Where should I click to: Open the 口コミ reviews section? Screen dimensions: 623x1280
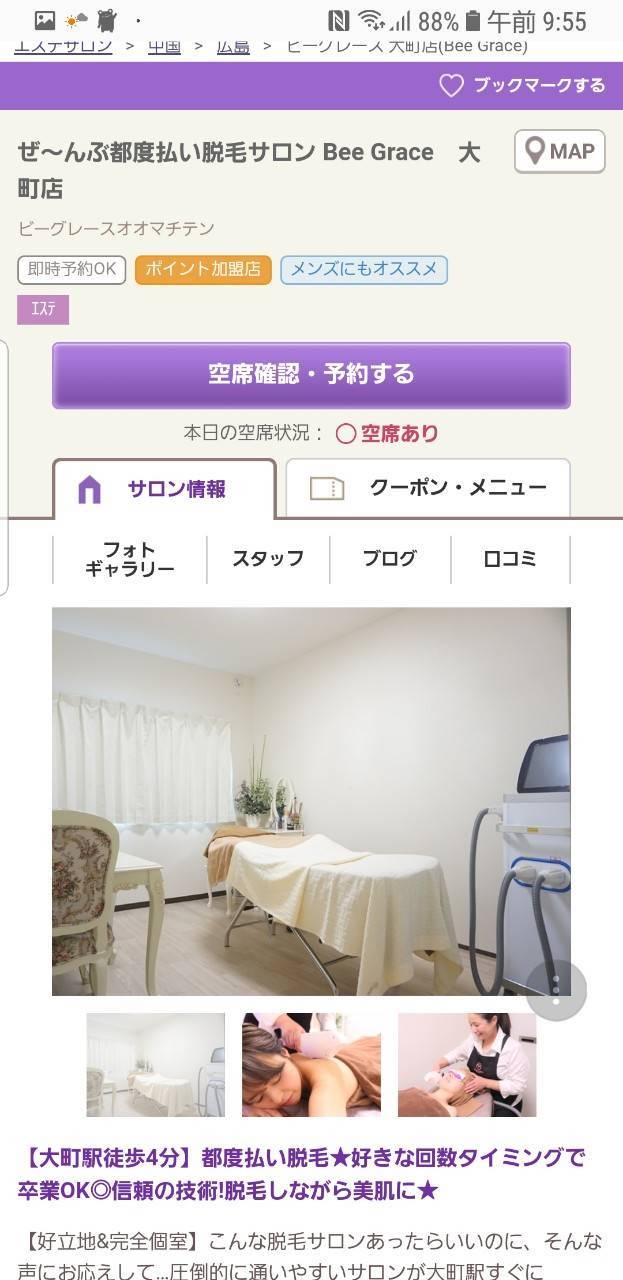coord(510,559)
